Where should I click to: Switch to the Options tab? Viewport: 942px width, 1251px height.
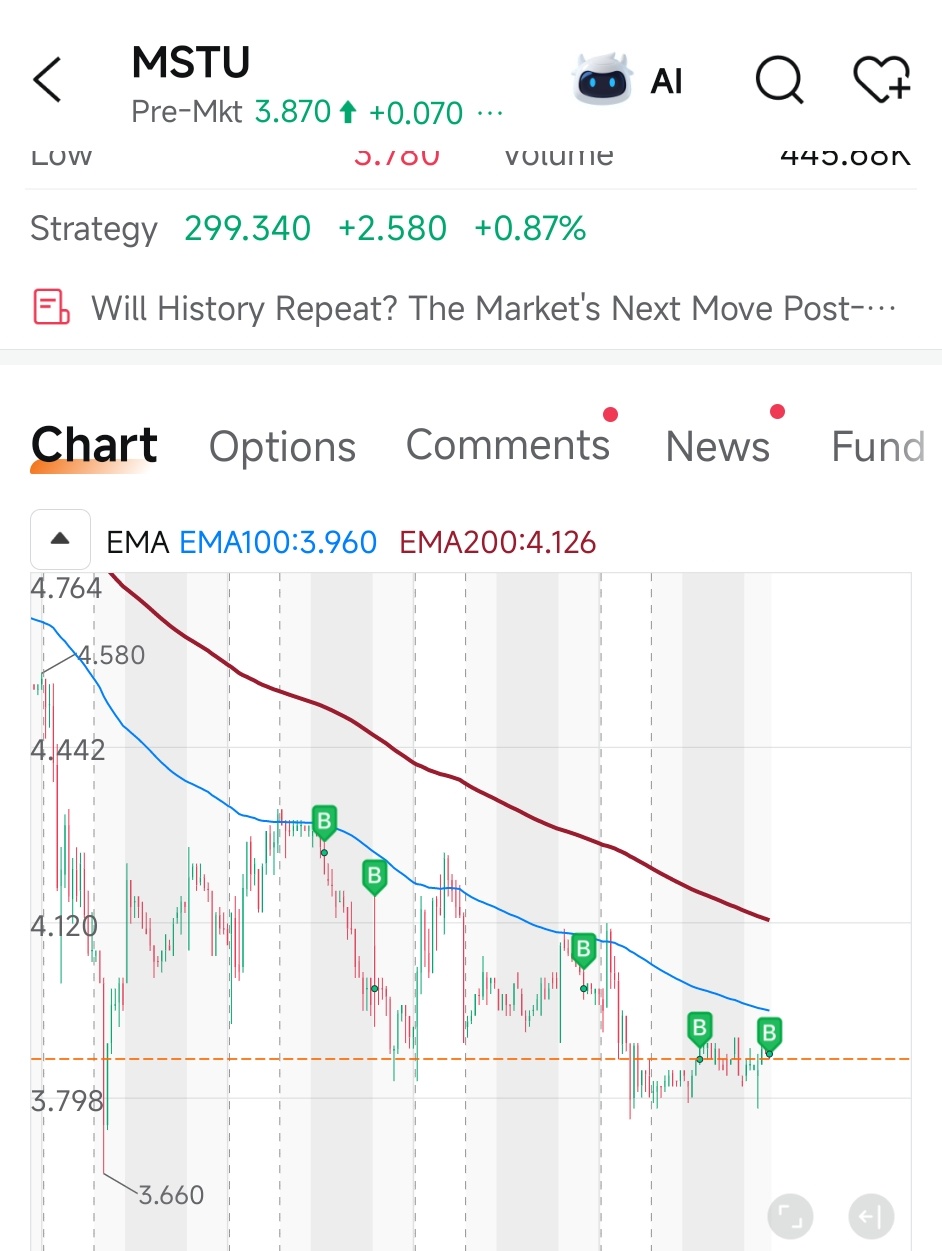[x=282, y=446]
